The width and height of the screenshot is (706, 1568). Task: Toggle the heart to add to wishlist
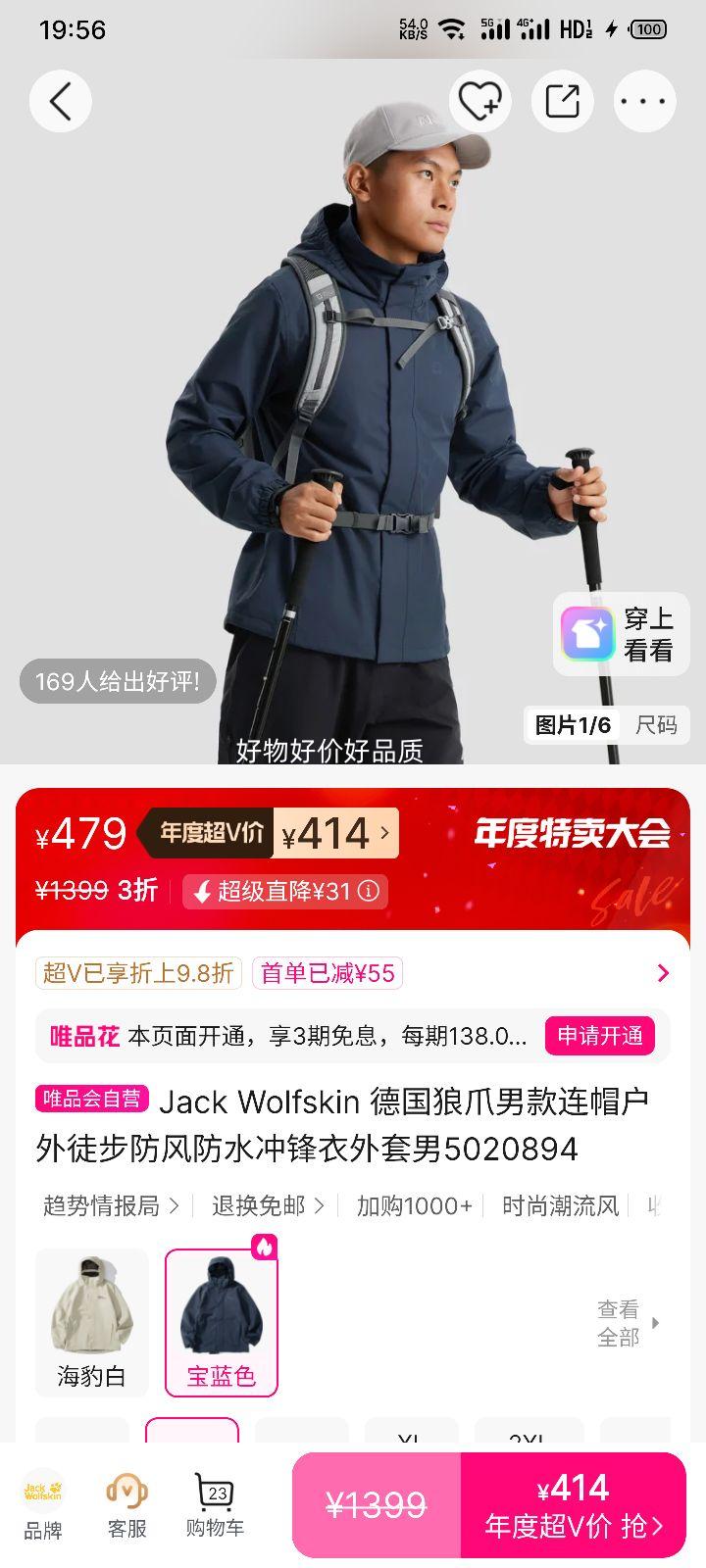pyautogui.click(x=478, y=101)
